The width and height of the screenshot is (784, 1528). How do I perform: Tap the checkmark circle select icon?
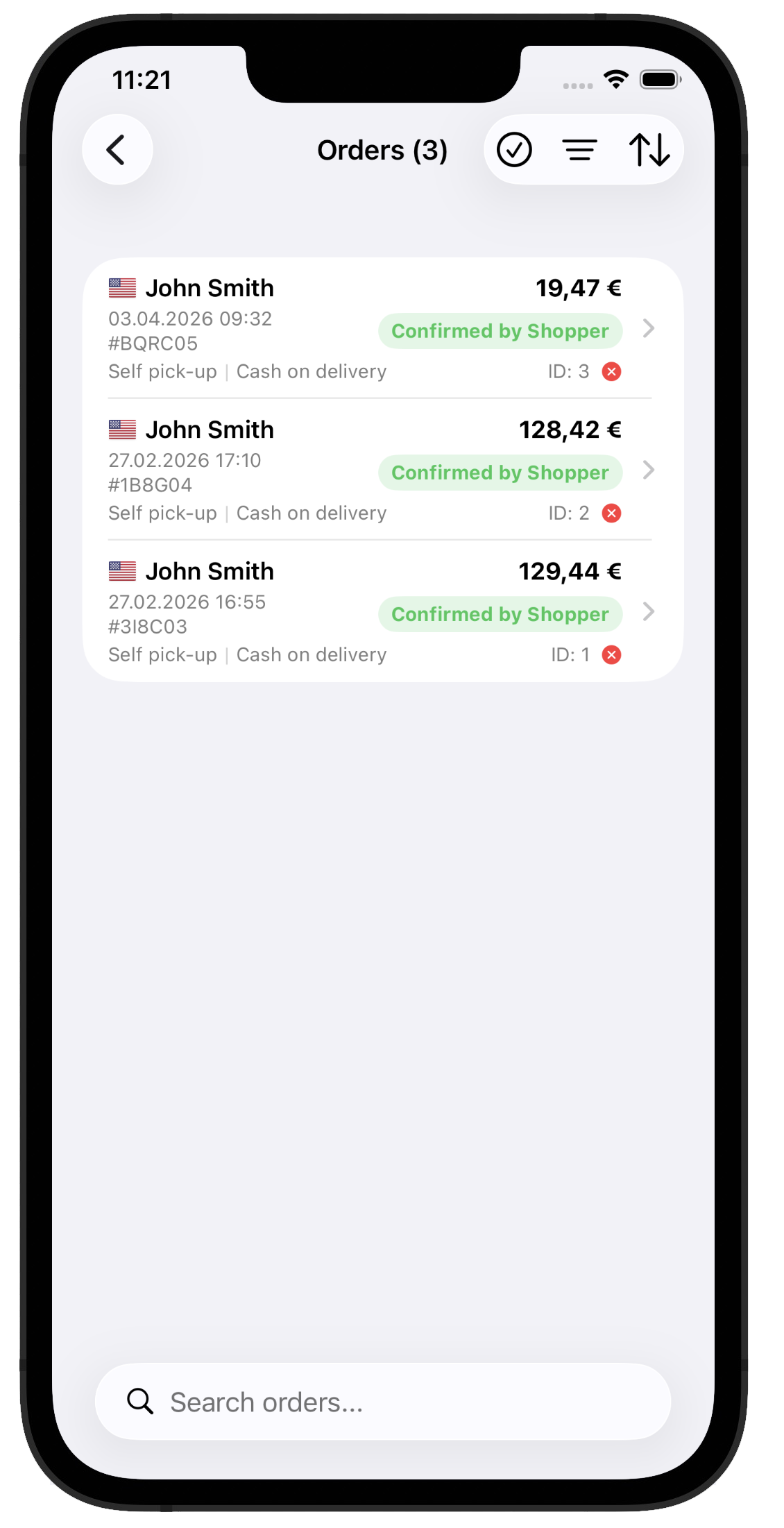tap(514, 150)
